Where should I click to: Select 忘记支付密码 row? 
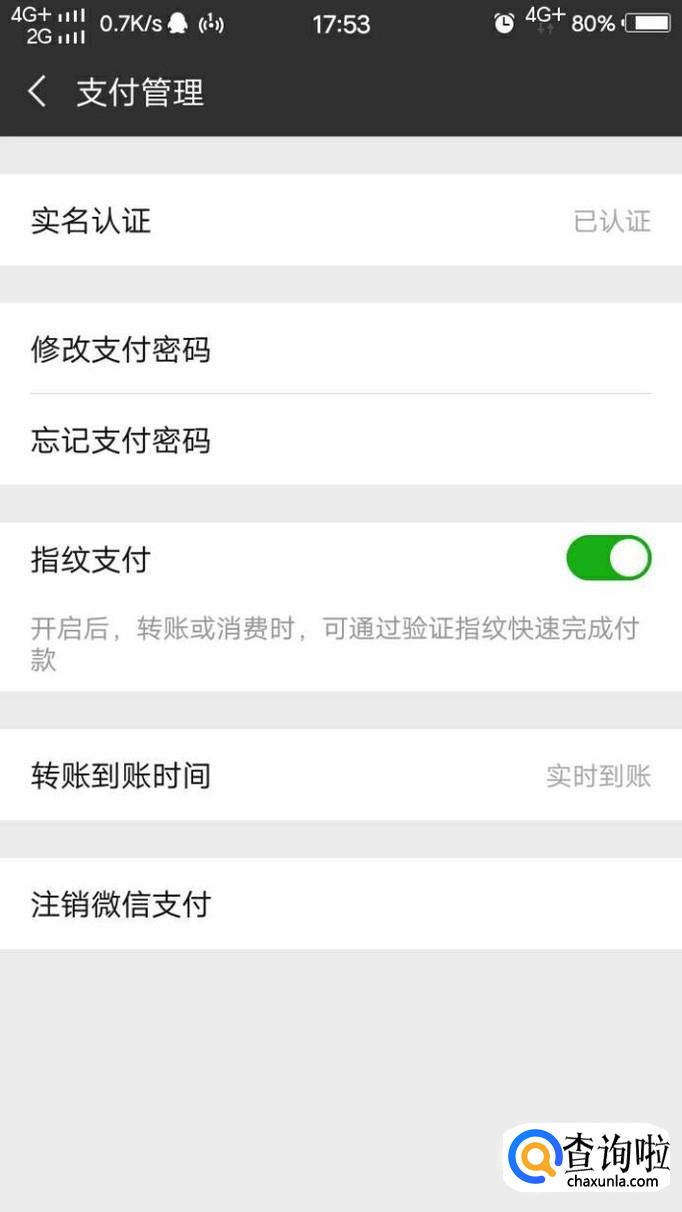pyautogui.click(x=340, y=440)
